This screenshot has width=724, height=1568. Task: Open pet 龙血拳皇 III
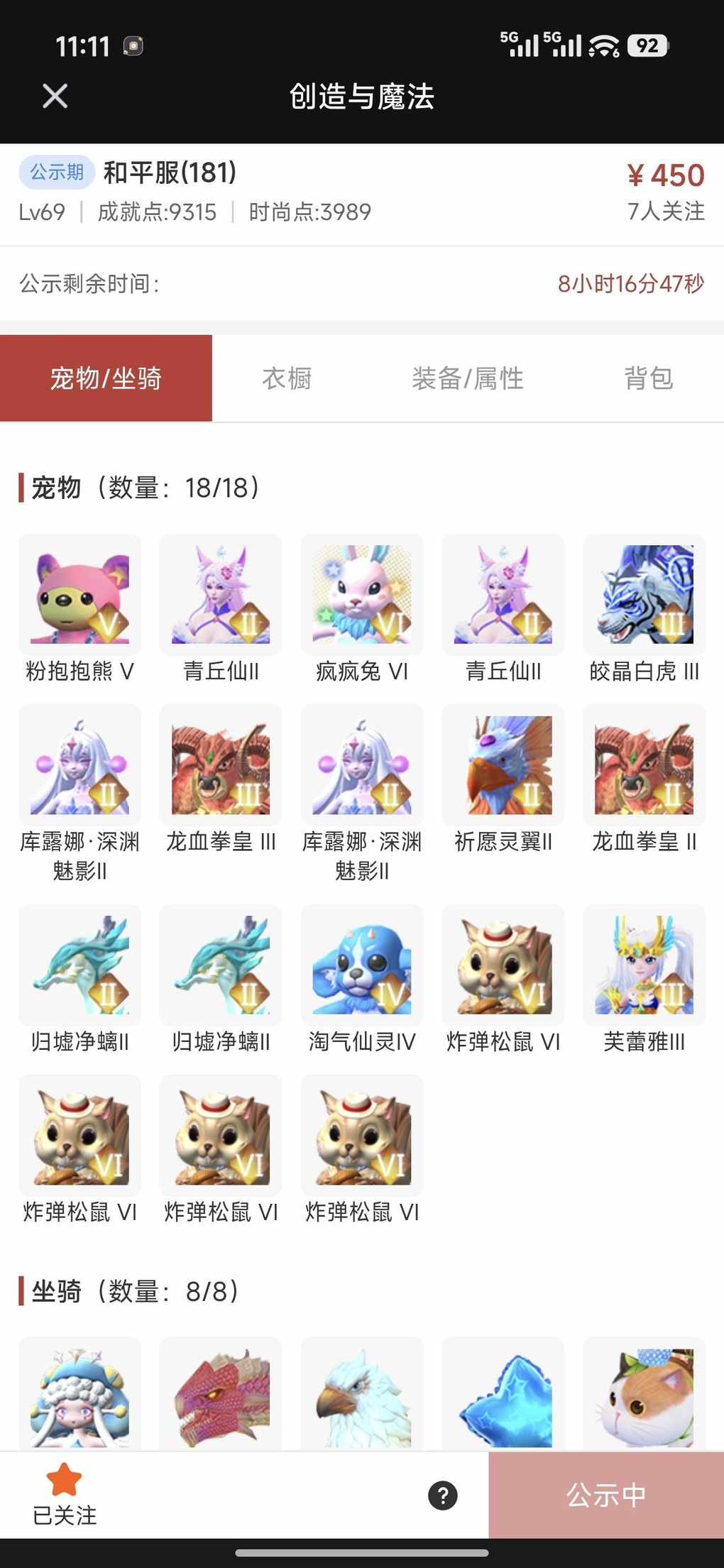click(221, 765)
